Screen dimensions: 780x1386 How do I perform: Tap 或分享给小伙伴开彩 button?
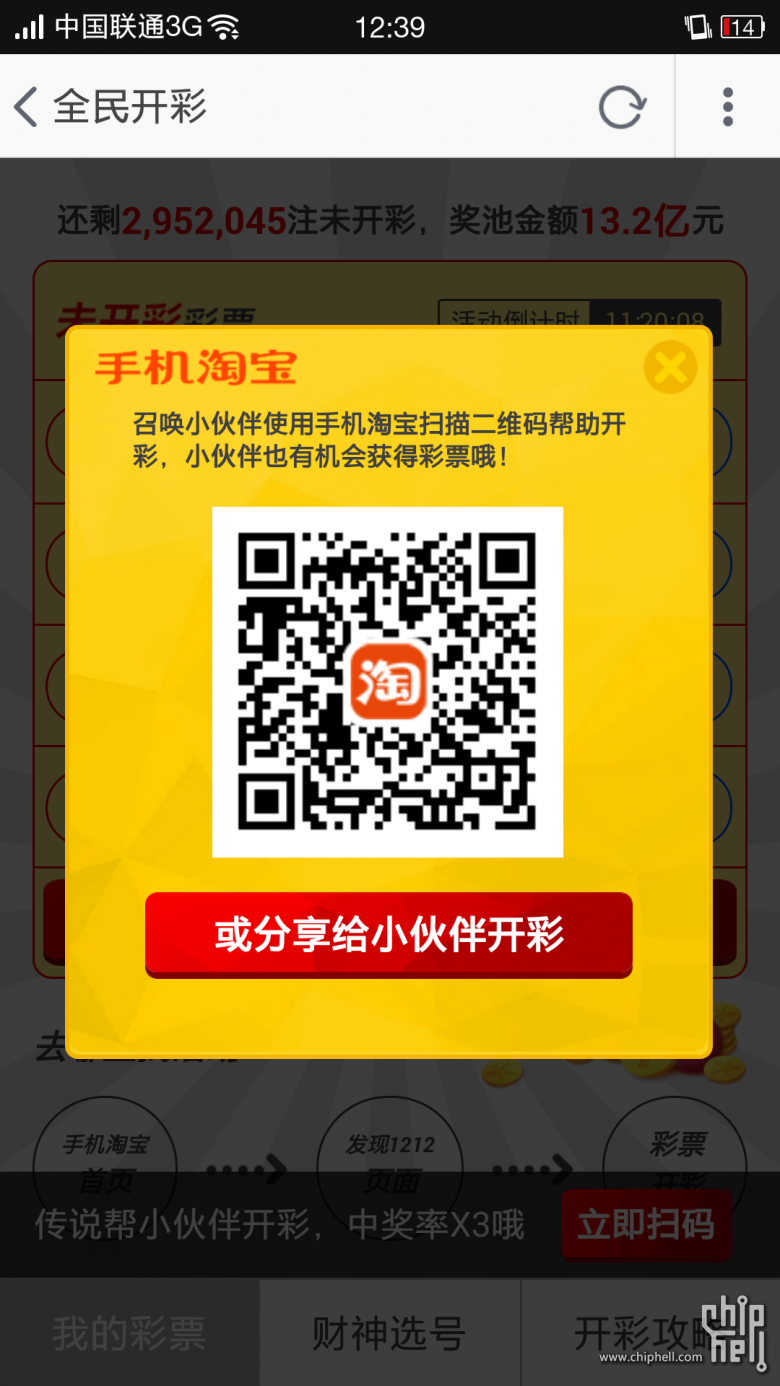389,934
